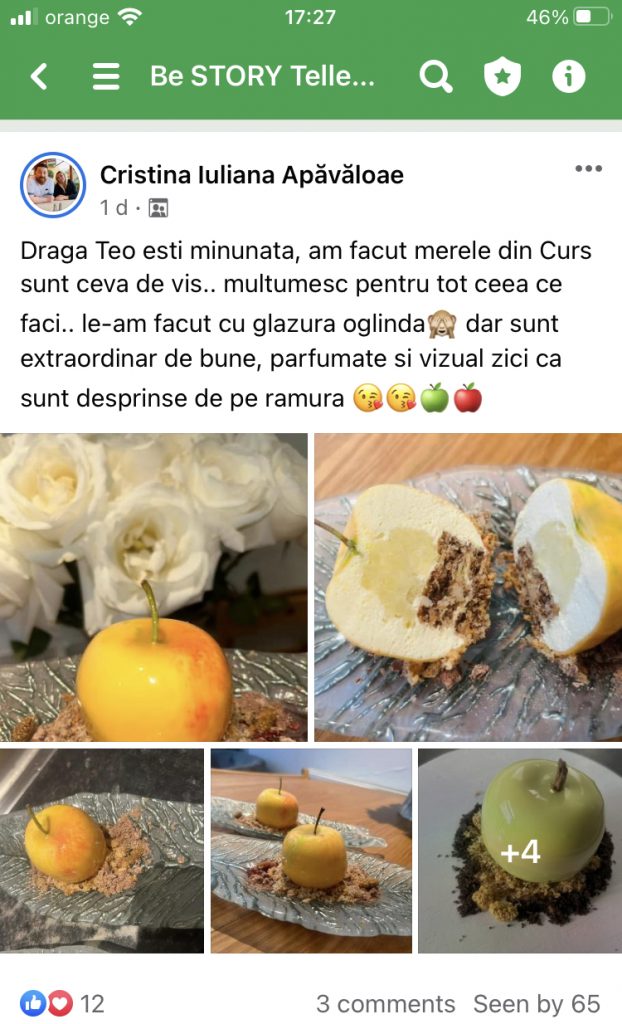
Task: Open the 3 comments
Action: click(385, 1003)
